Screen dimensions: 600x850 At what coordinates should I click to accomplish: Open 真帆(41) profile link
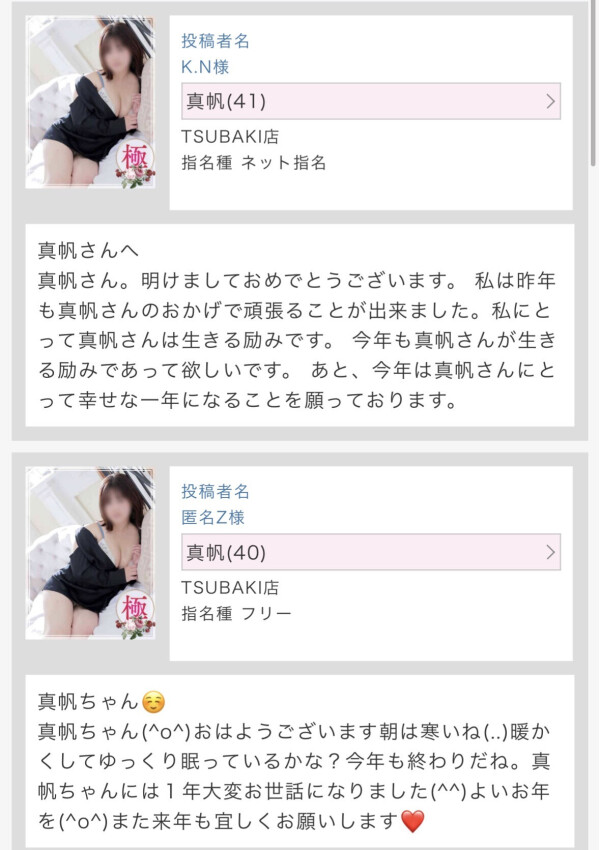point(370,101)
